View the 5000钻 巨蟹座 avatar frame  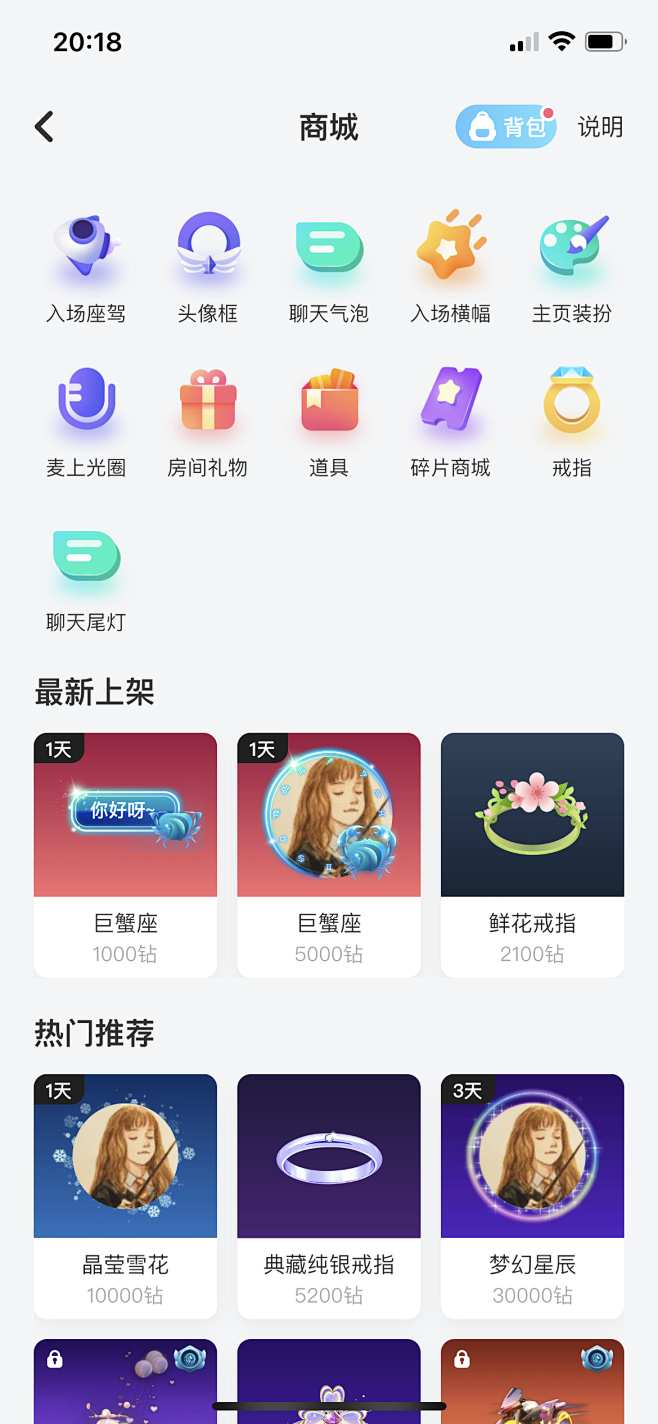(329, 854)
